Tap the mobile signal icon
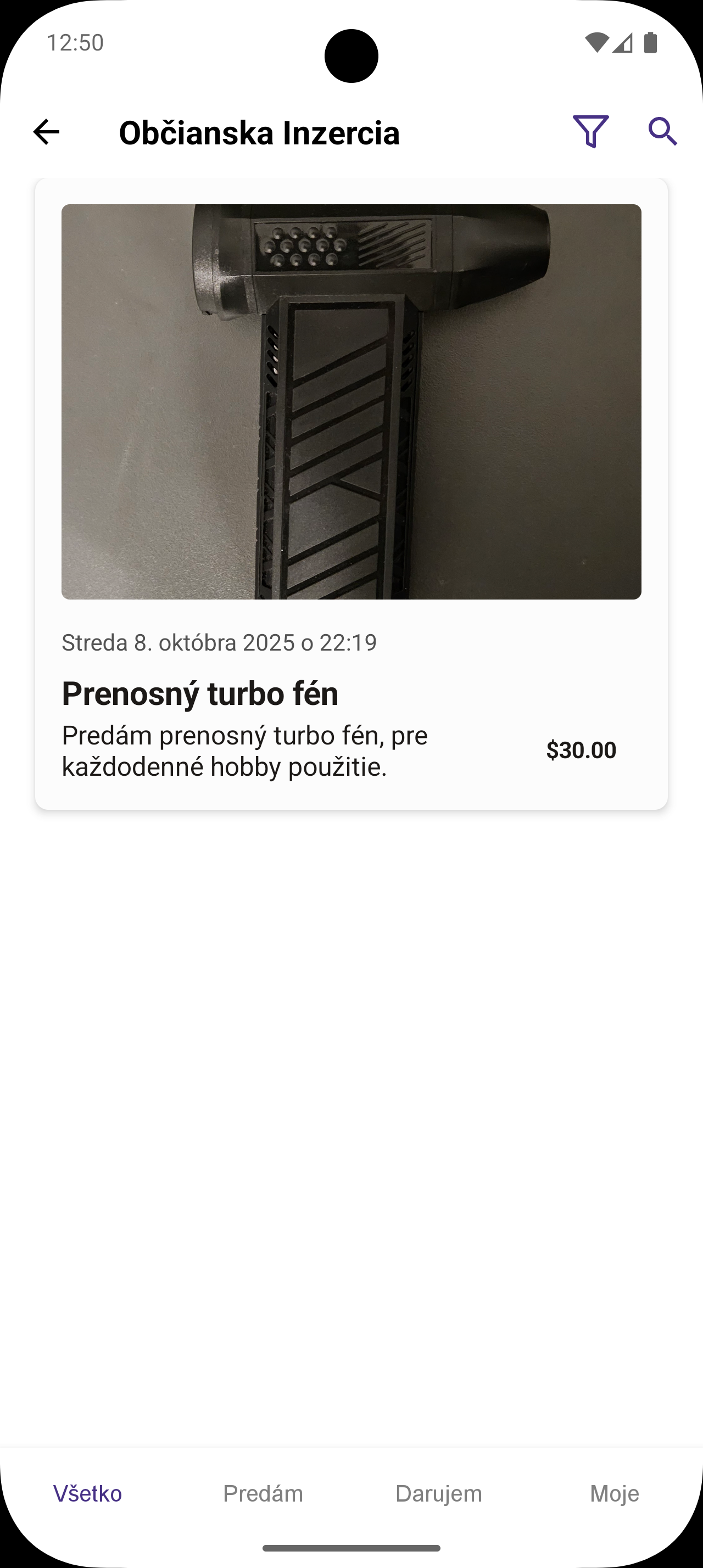 pyautogui.click(x=623, y=41)
